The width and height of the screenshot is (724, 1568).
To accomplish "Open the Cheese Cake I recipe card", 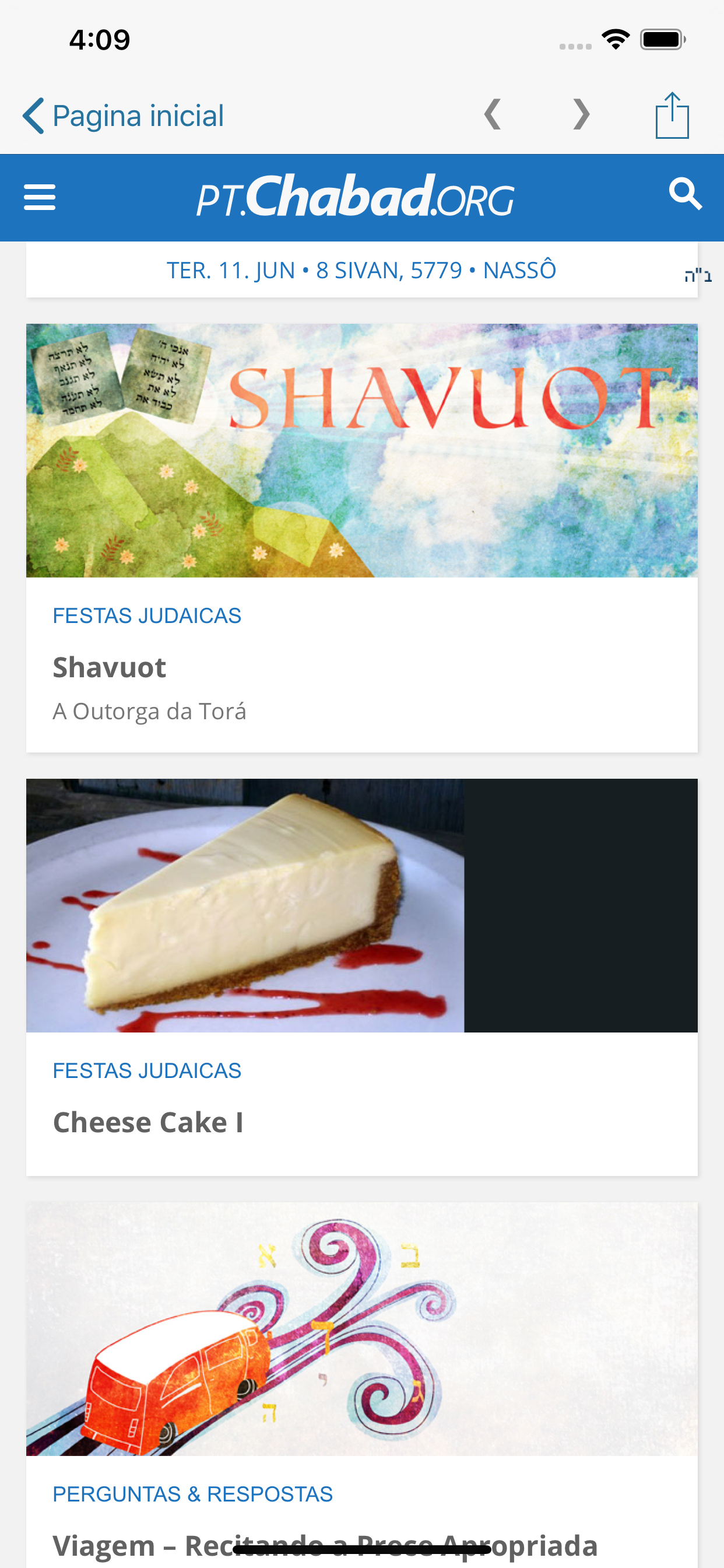I will (x=361, y=977).
